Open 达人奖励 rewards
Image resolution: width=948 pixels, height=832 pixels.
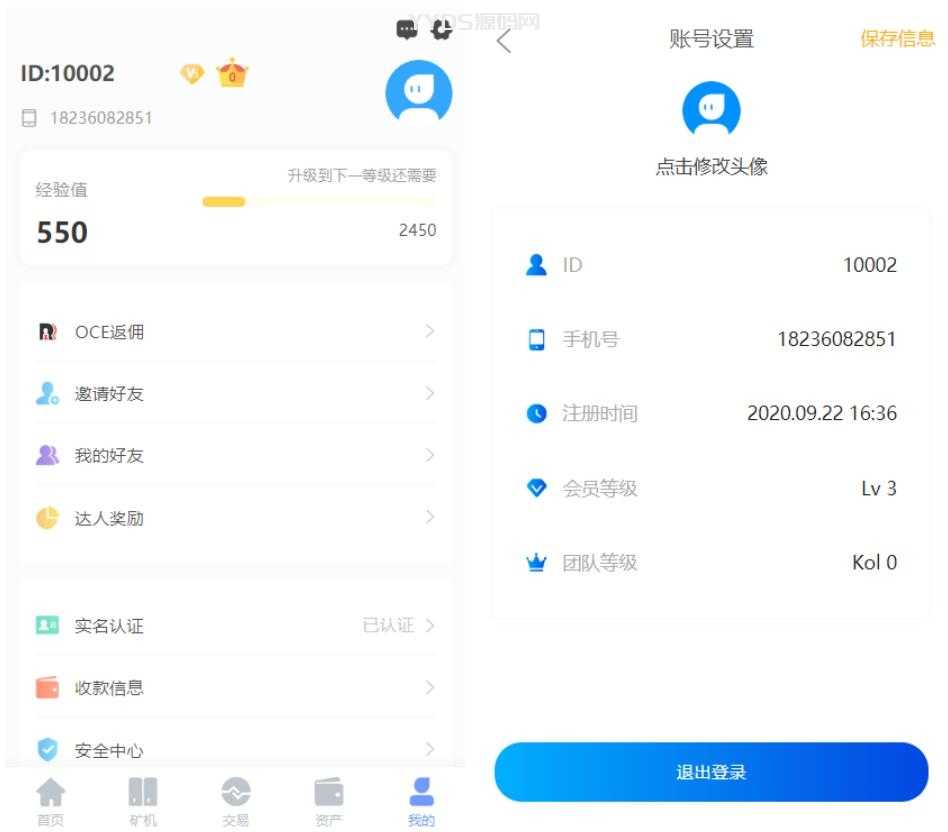[x=236, y=518]
